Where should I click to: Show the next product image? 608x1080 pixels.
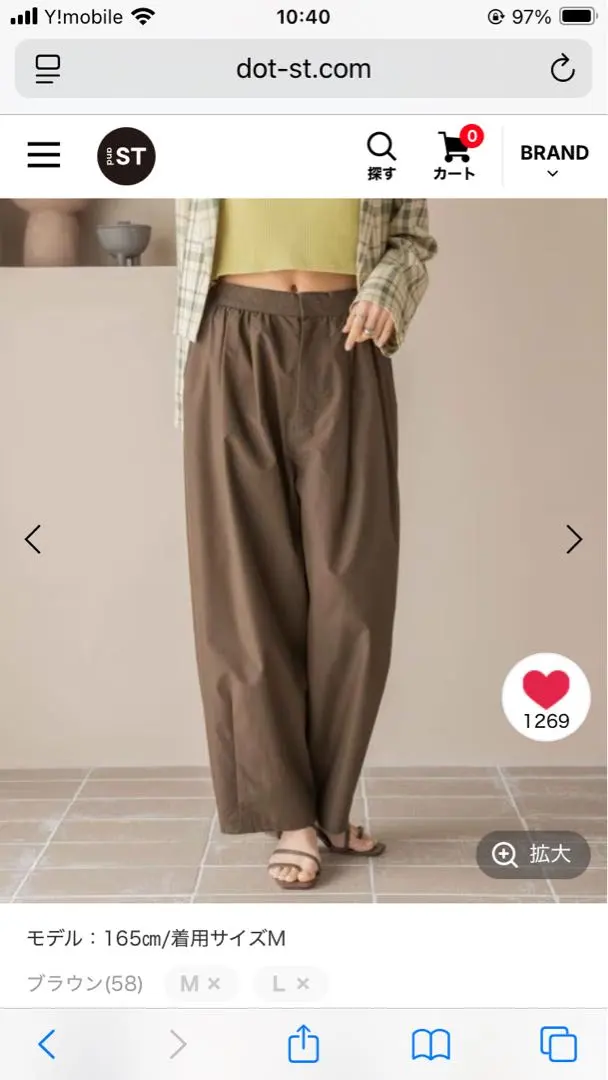[x=573, y=540]
